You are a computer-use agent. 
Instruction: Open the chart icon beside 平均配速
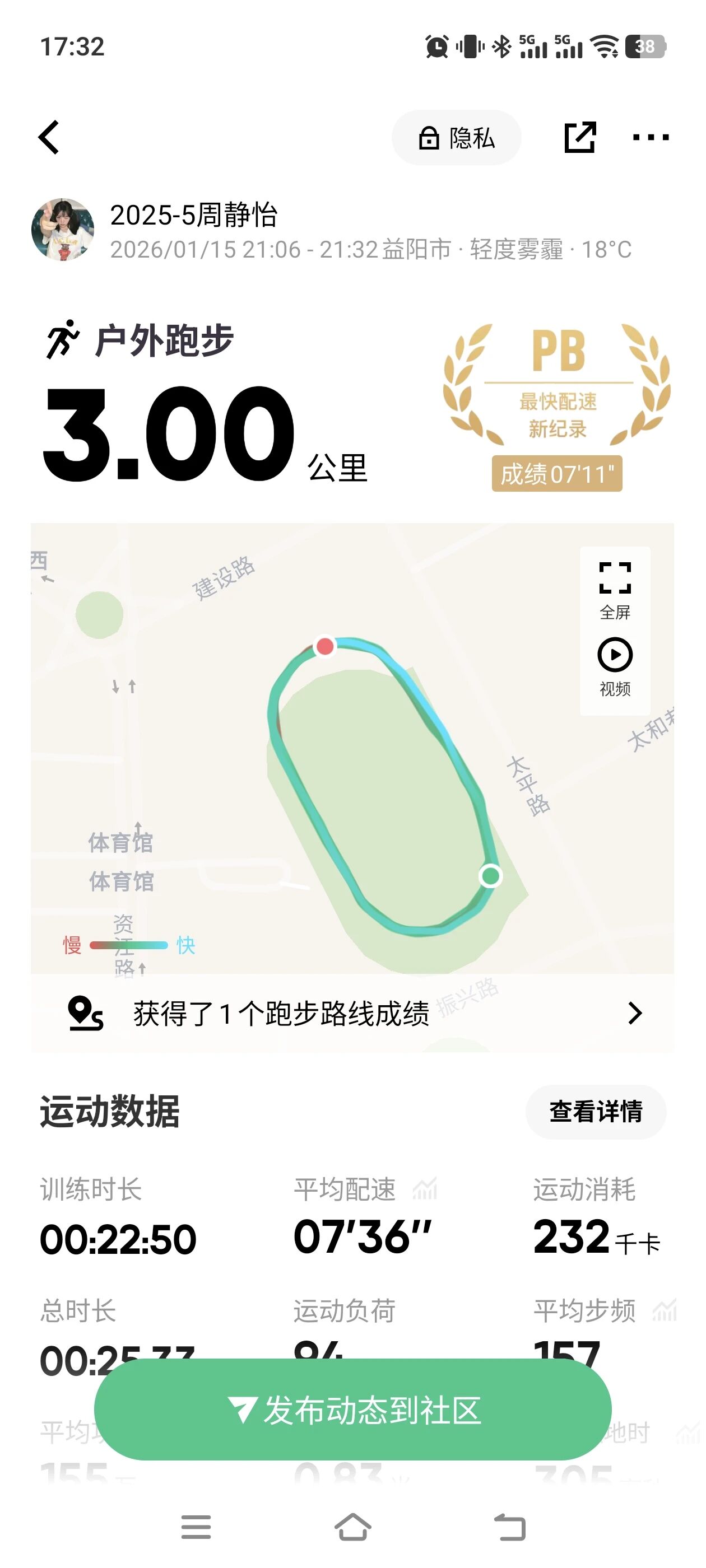pos(425,1189)
